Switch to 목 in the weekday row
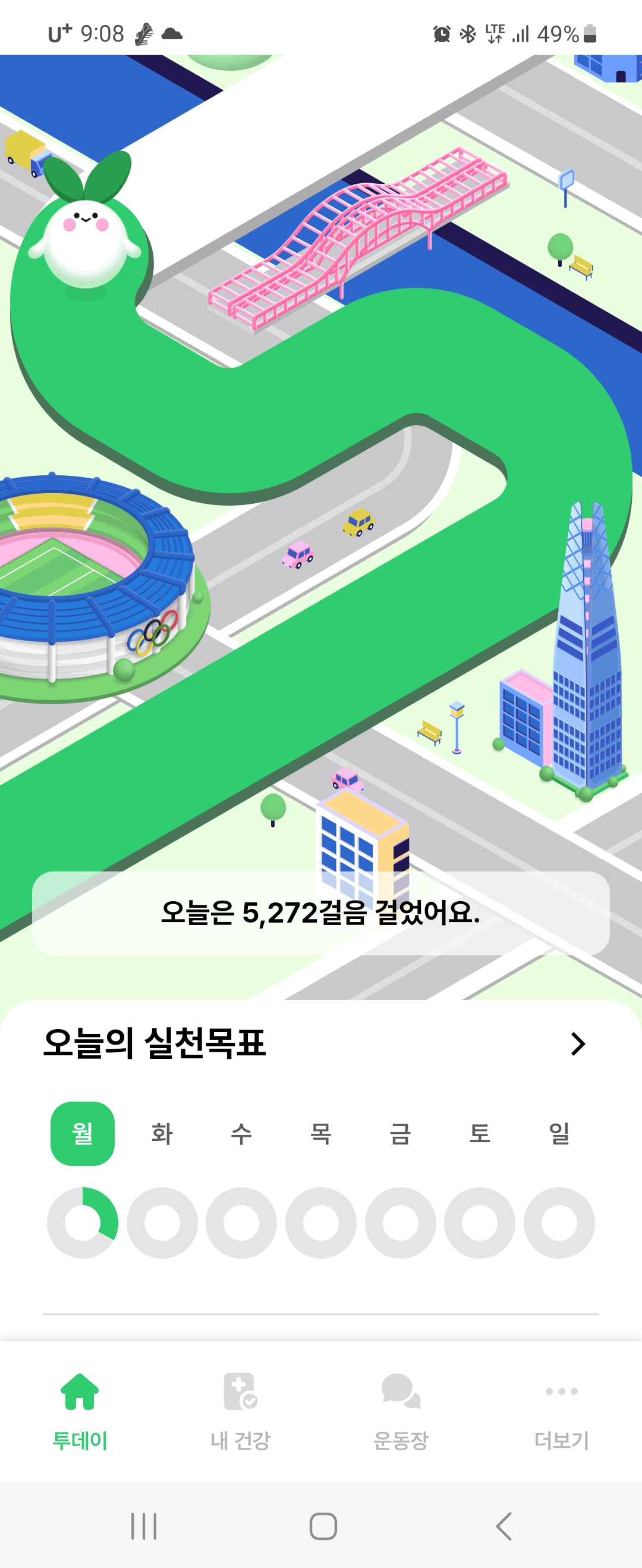 [x=320, y=1133]
